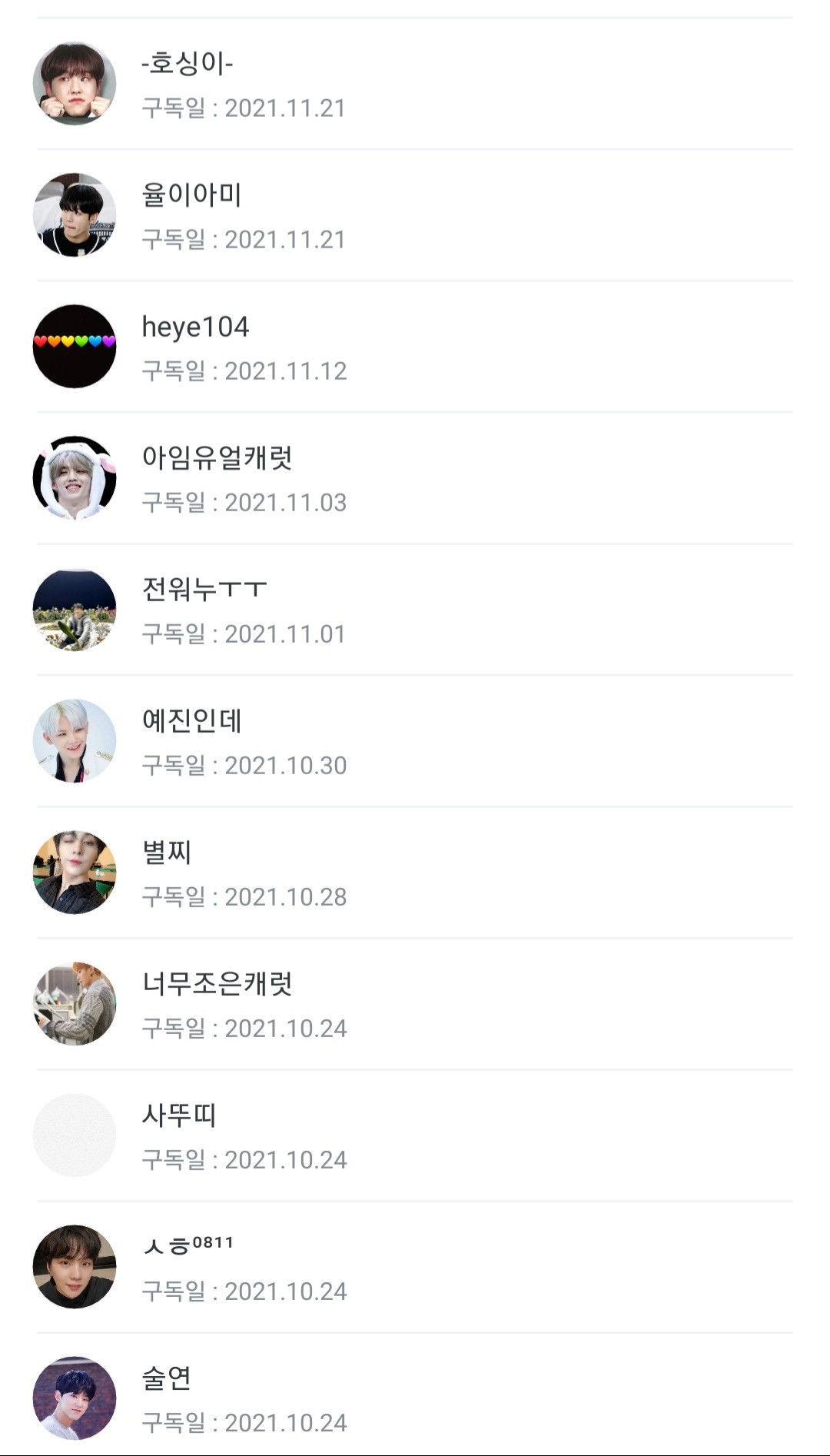This screenshot has height=1456, width=830.
Task: Select the ㅅㅎ0811 subscriber row
Action: point(415,1267)
